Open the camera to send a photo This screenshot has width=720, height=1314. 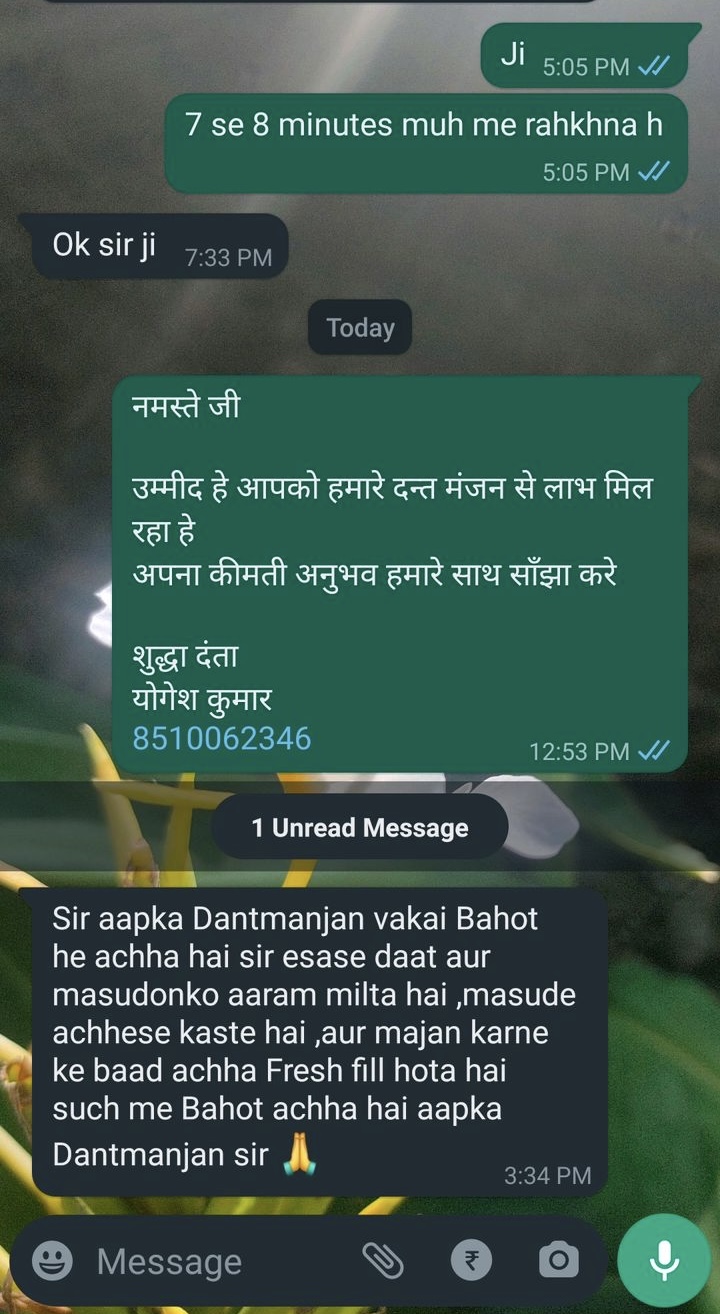point(558,1261)
